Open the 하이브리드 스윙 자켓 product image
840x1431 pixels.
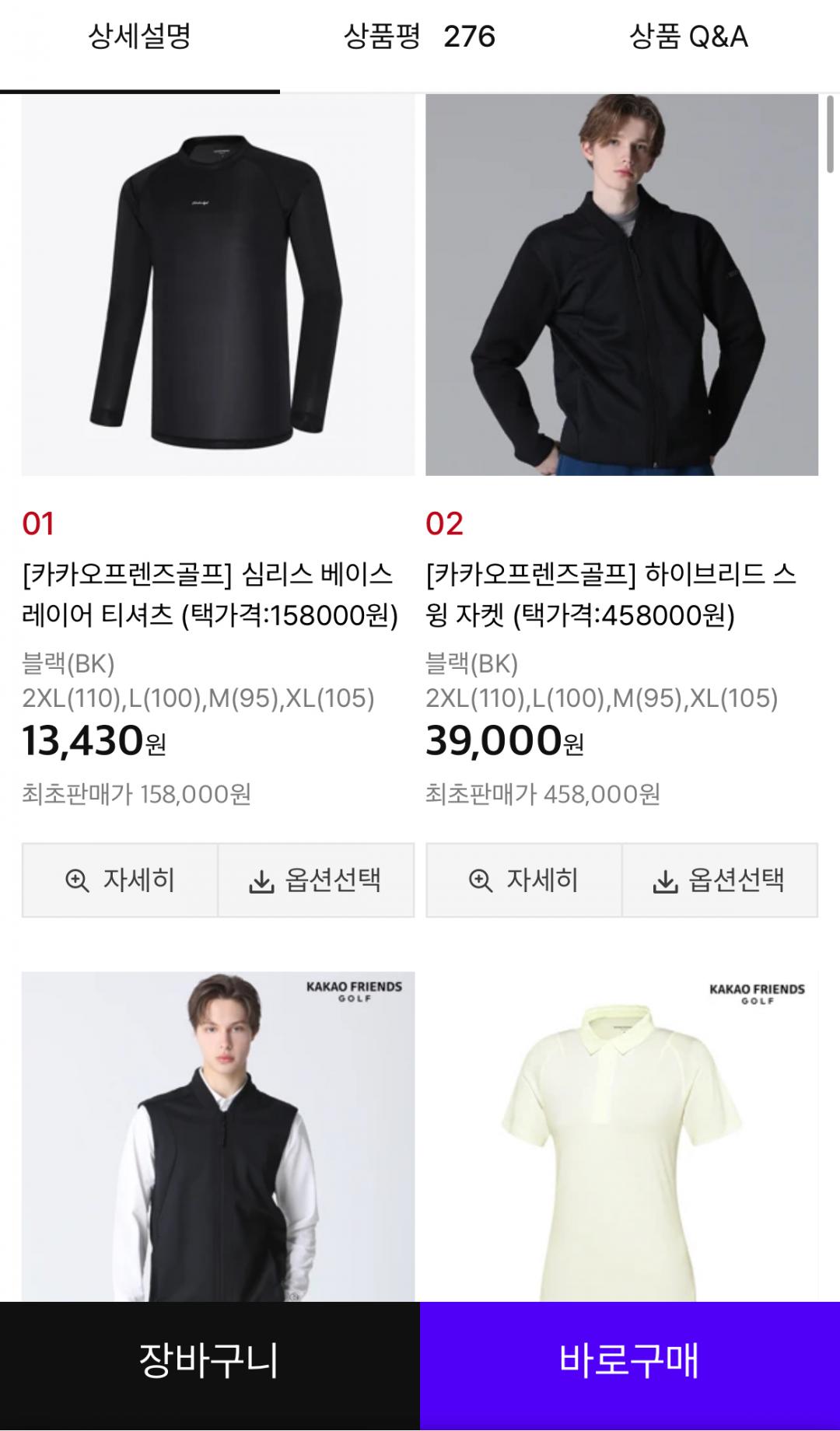pyautogui.click(x=621, y=285)
